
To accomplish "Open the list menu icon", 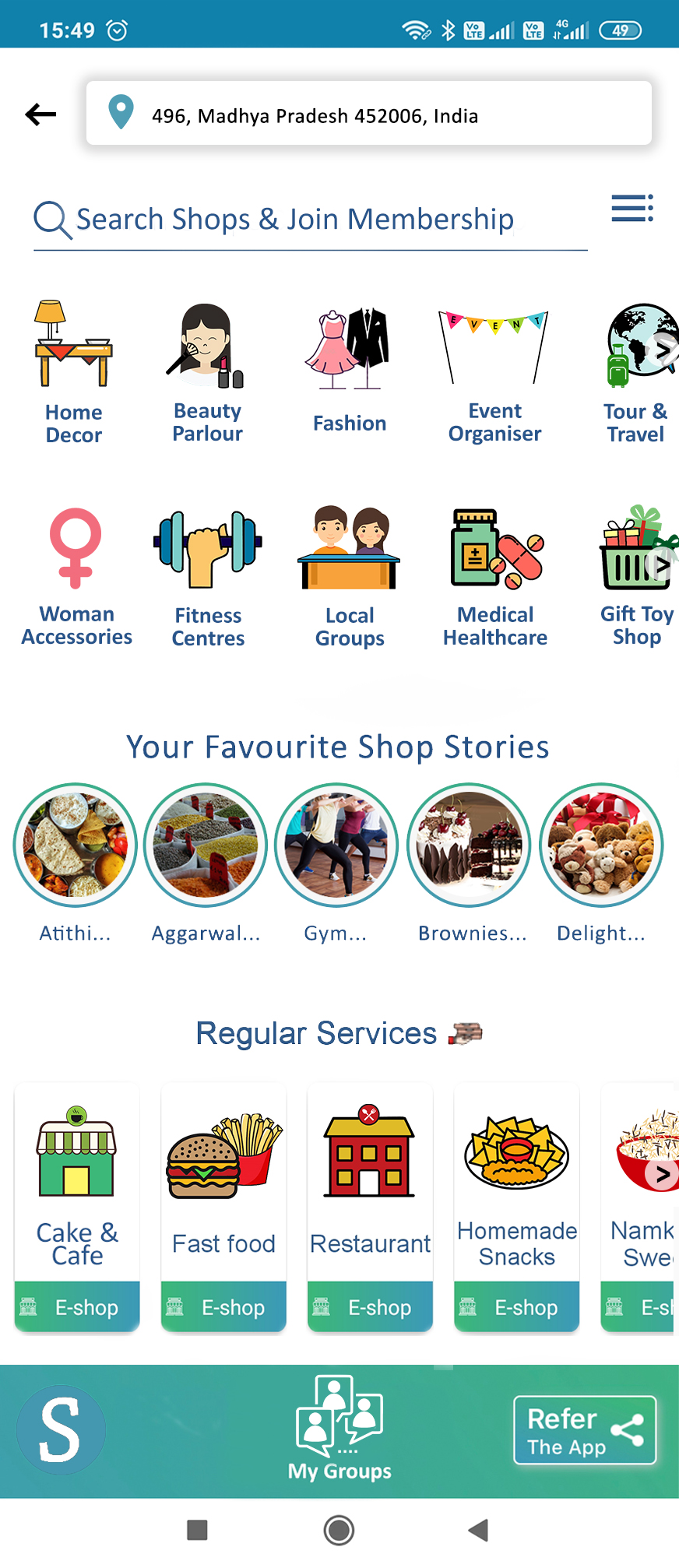I will coord(632,209).
